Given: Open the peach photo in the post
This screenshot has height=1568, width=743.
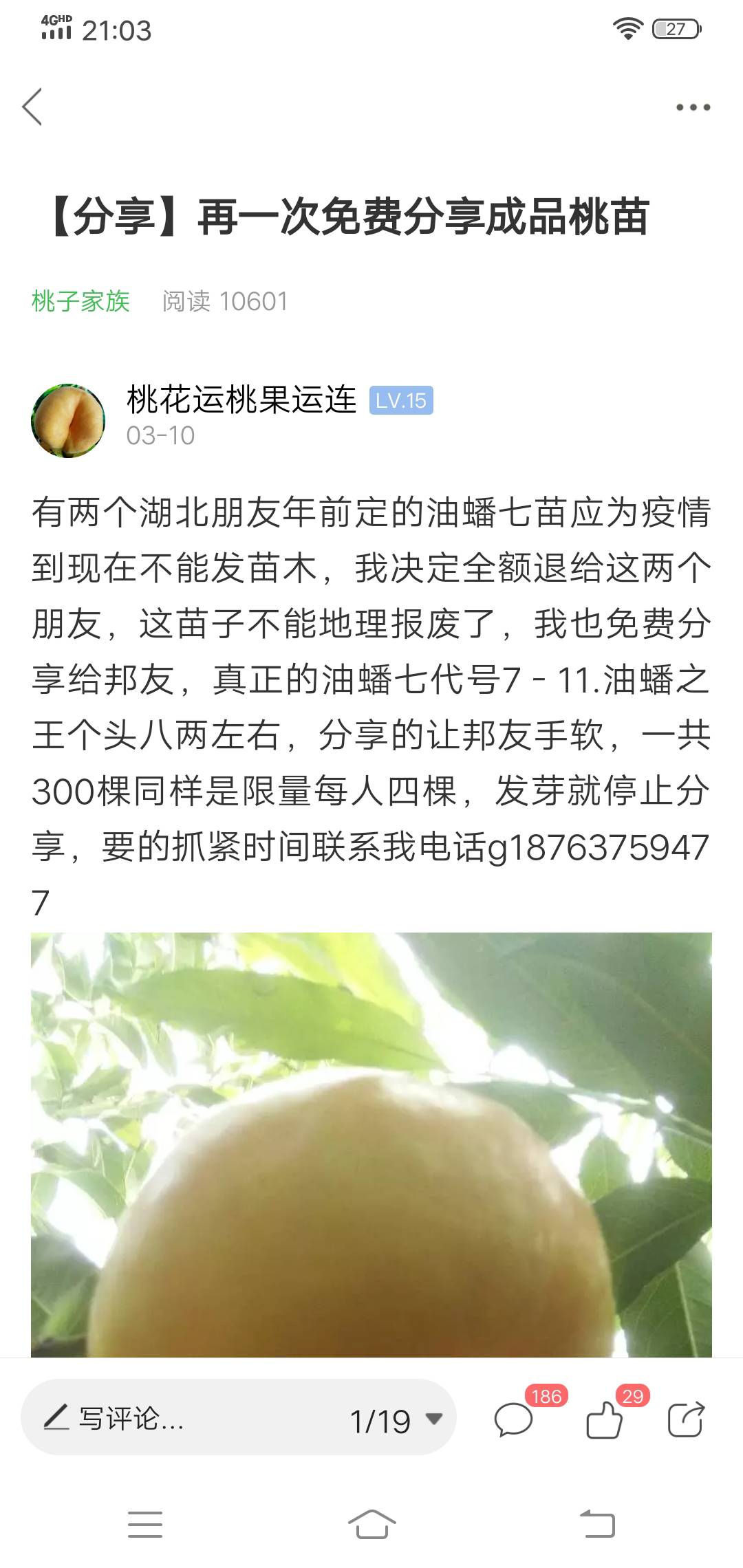Looking at the screenshot, I should pyautogui.click(x=371, y=1144).
